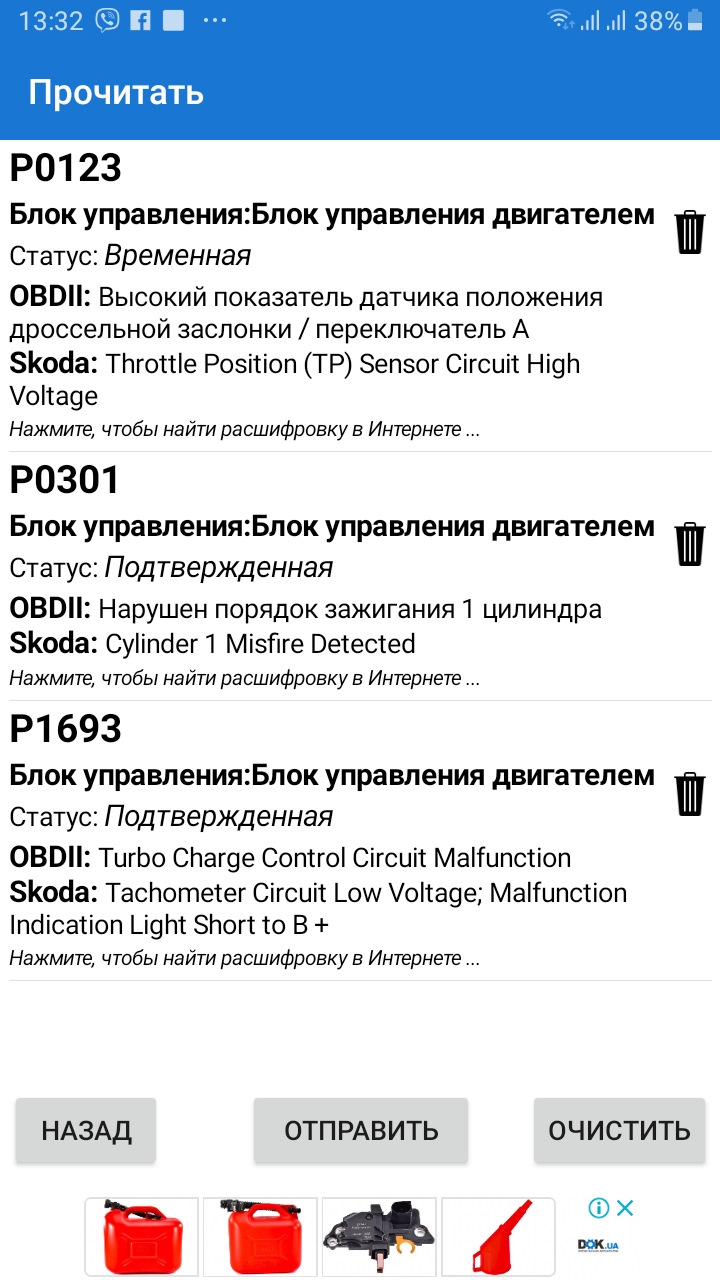Remove the P1693 fault code entry
The image size is (720, 1280).
click(690, 794)
